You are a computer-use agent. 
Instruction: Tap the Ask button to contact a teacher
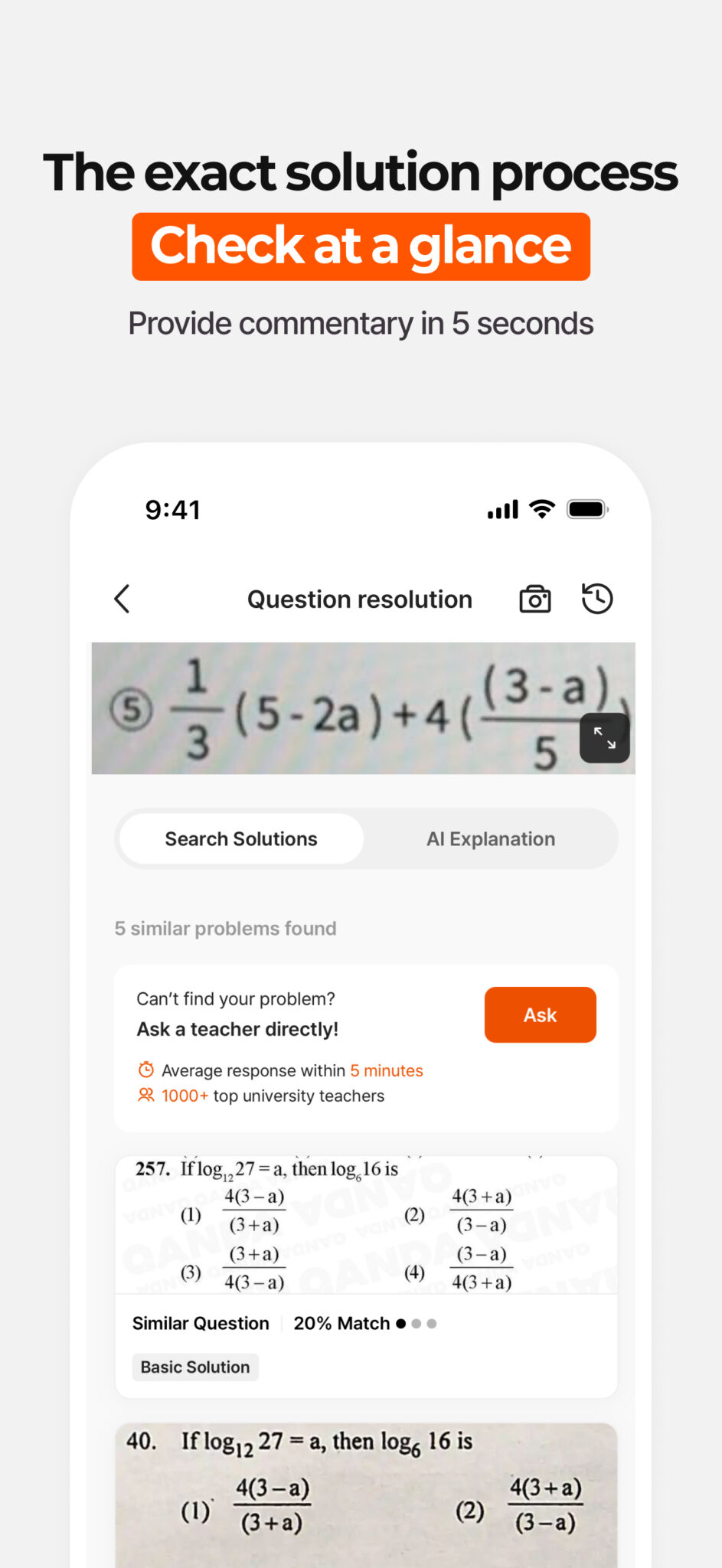pyautogui.click(x=540, y=1014)
